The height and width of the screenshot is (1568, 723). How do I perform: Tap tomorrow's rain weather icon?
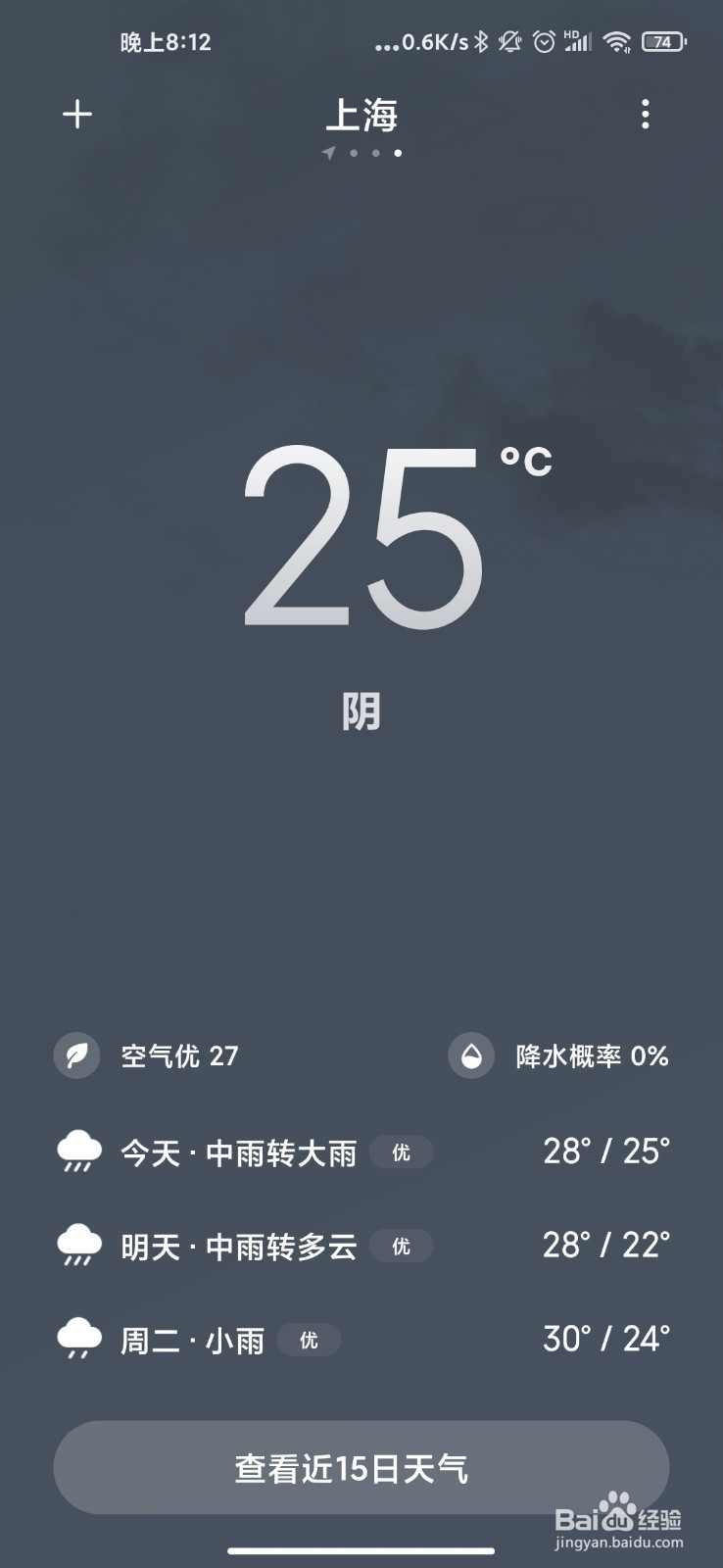tap(78, 1246)
